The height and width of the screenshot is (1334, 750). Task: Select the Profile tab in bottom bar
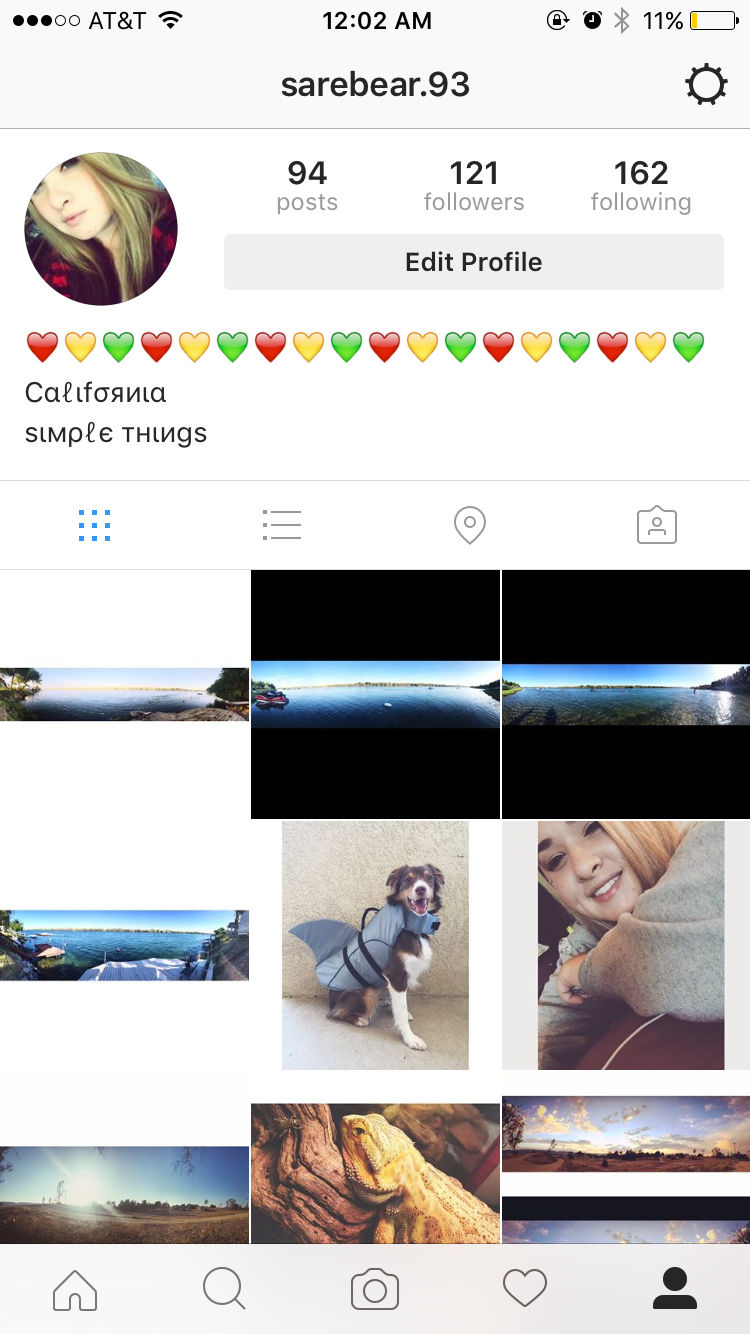(x=675, y=1290)
